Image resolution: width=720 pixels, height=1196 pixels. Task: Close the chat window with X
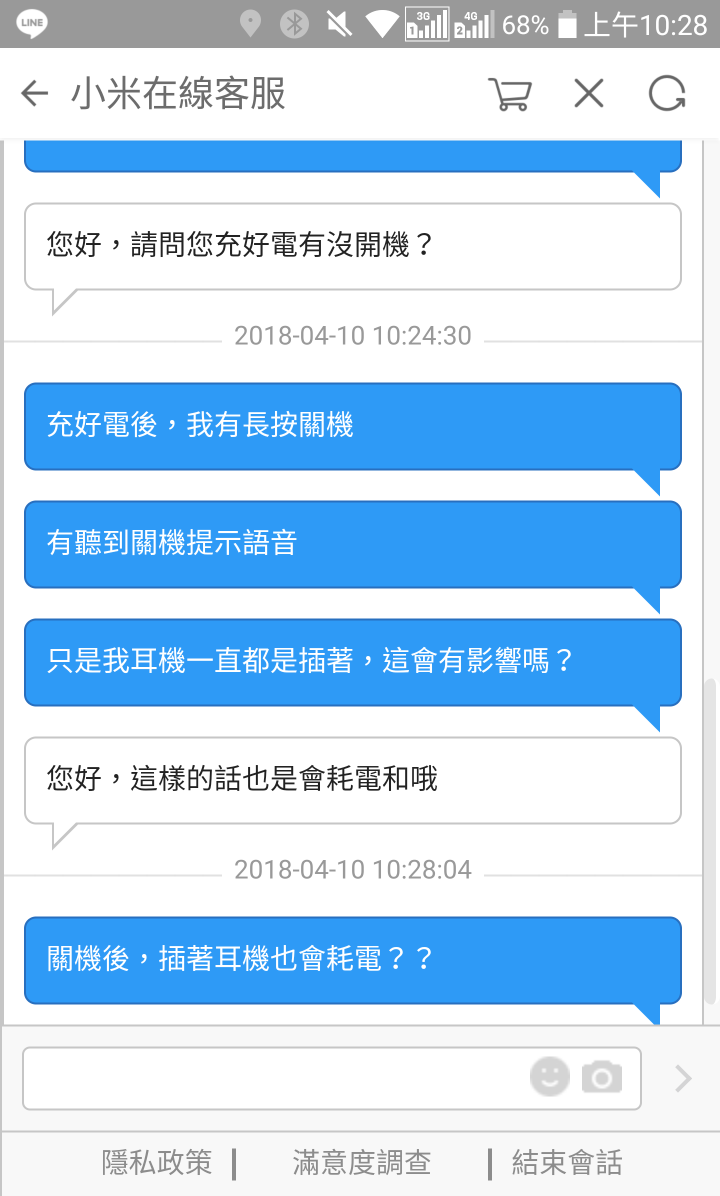point(589,94)
